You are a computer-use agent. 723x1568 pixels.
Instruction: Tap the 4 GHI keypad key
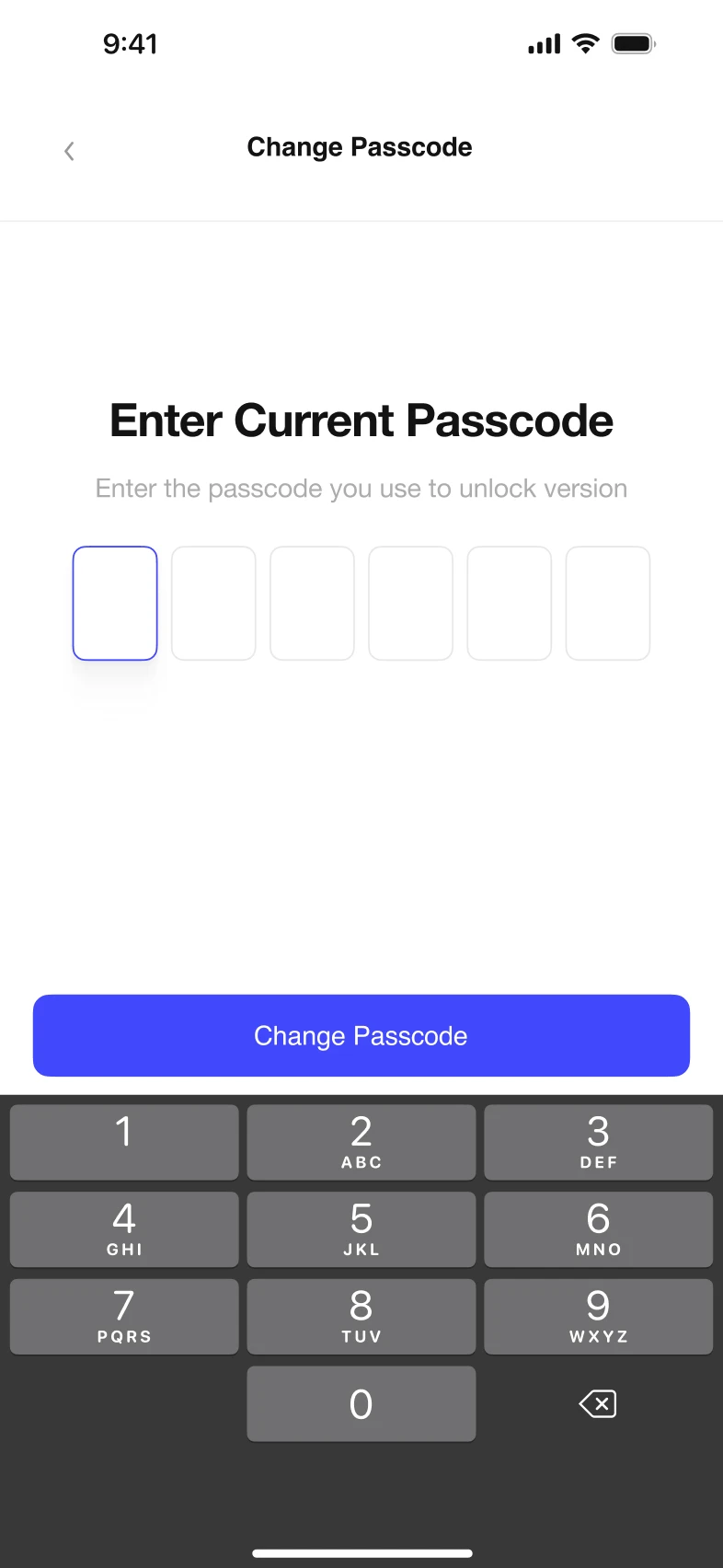pos(124,1229)
